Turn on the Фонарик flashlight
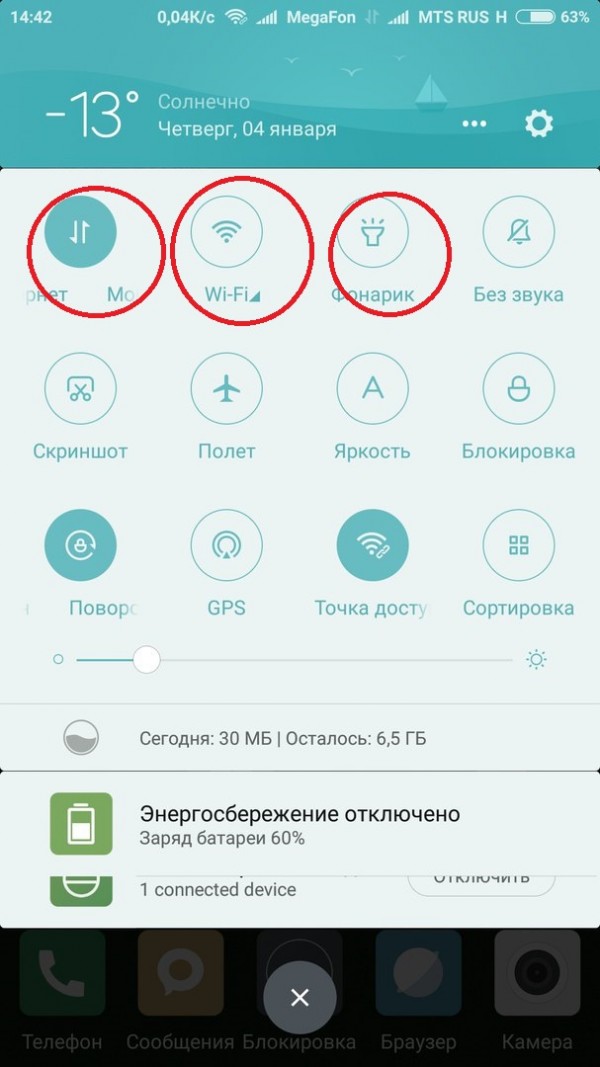600x1067 pixels. [373, 232]
